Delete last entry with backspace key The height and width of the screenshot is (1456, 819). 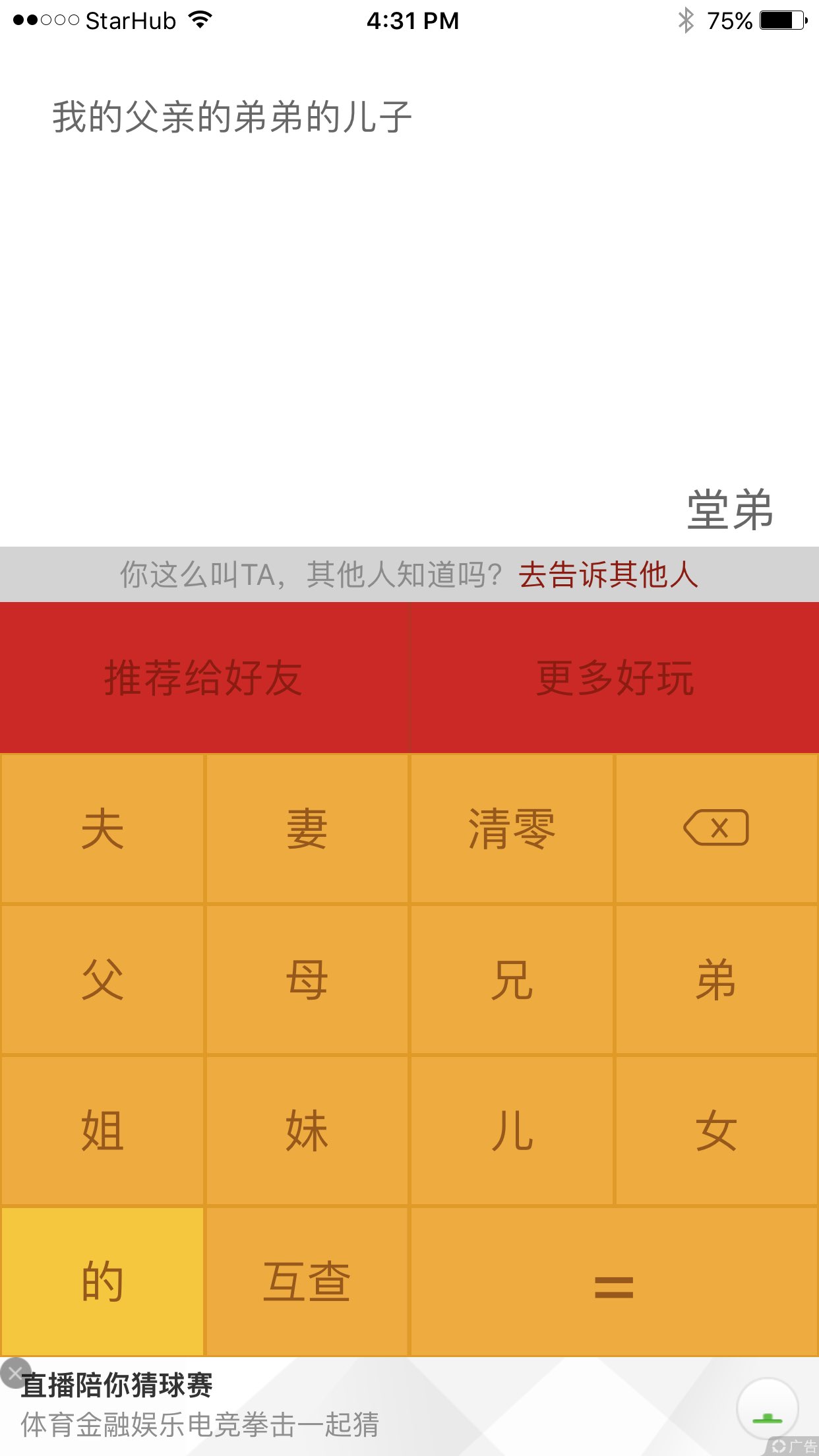click(x=716, y=828)
